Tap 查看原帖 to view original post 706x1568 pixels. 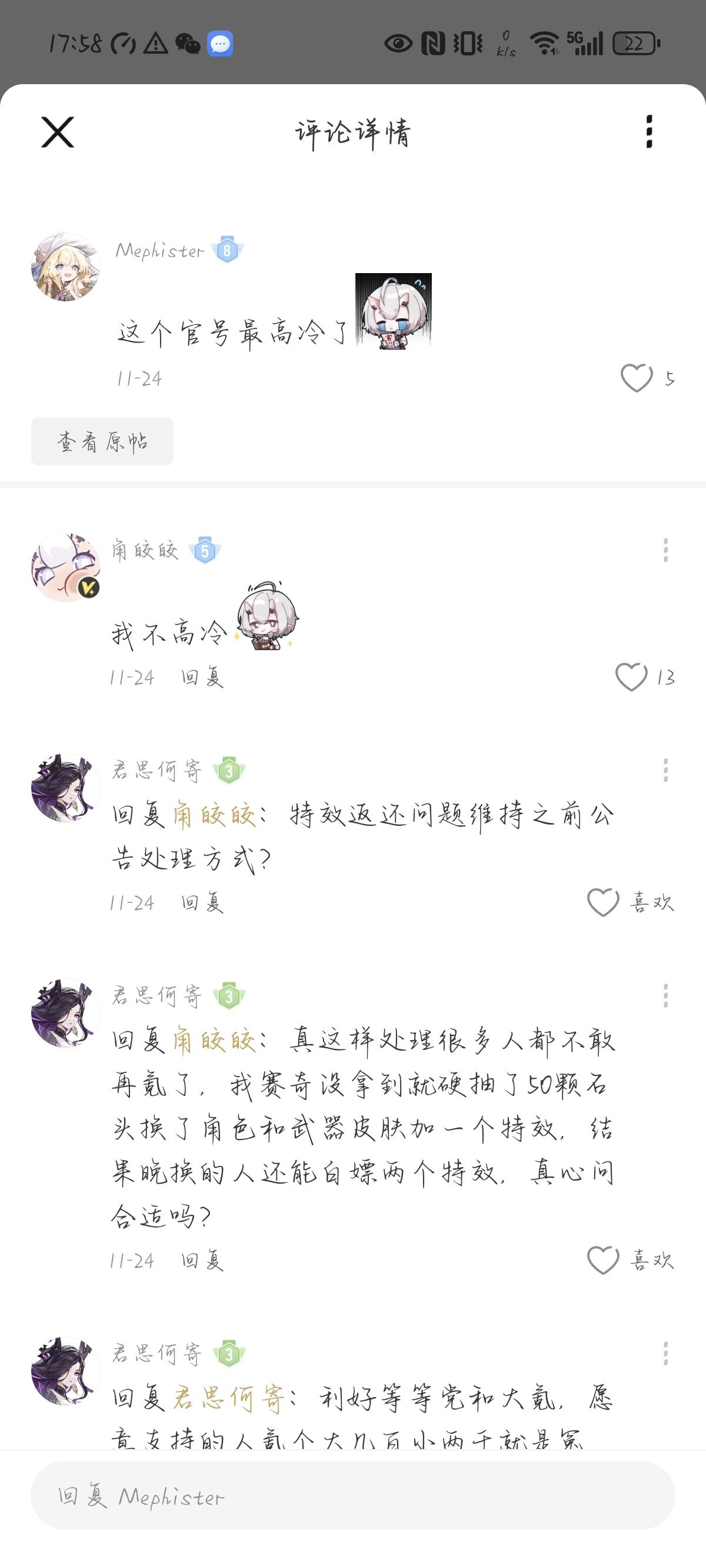point(102,441)
